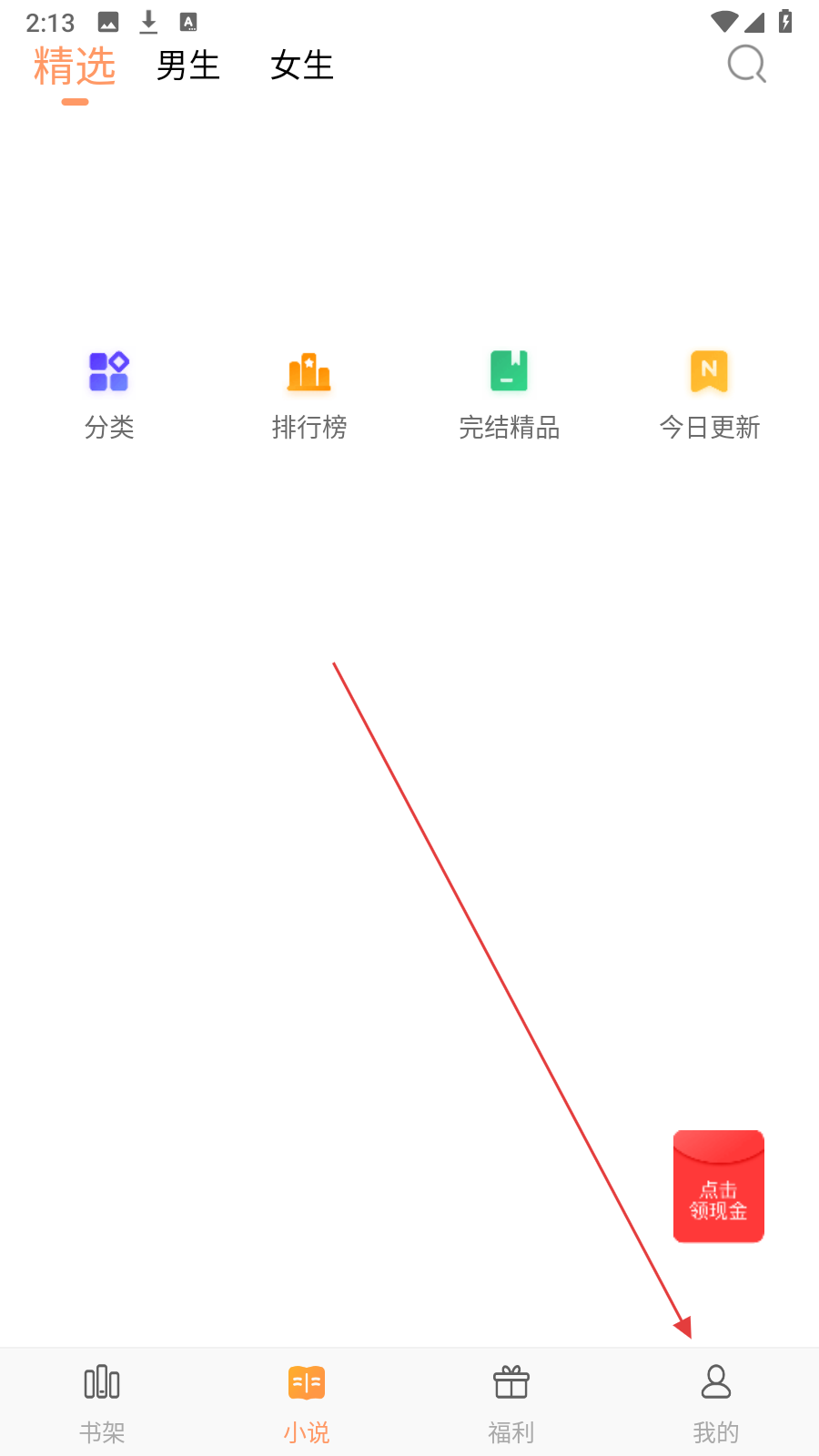Open the 我的 profile tab
This screenshot has height=1456, width=819.
click(x=716, y=1402)
